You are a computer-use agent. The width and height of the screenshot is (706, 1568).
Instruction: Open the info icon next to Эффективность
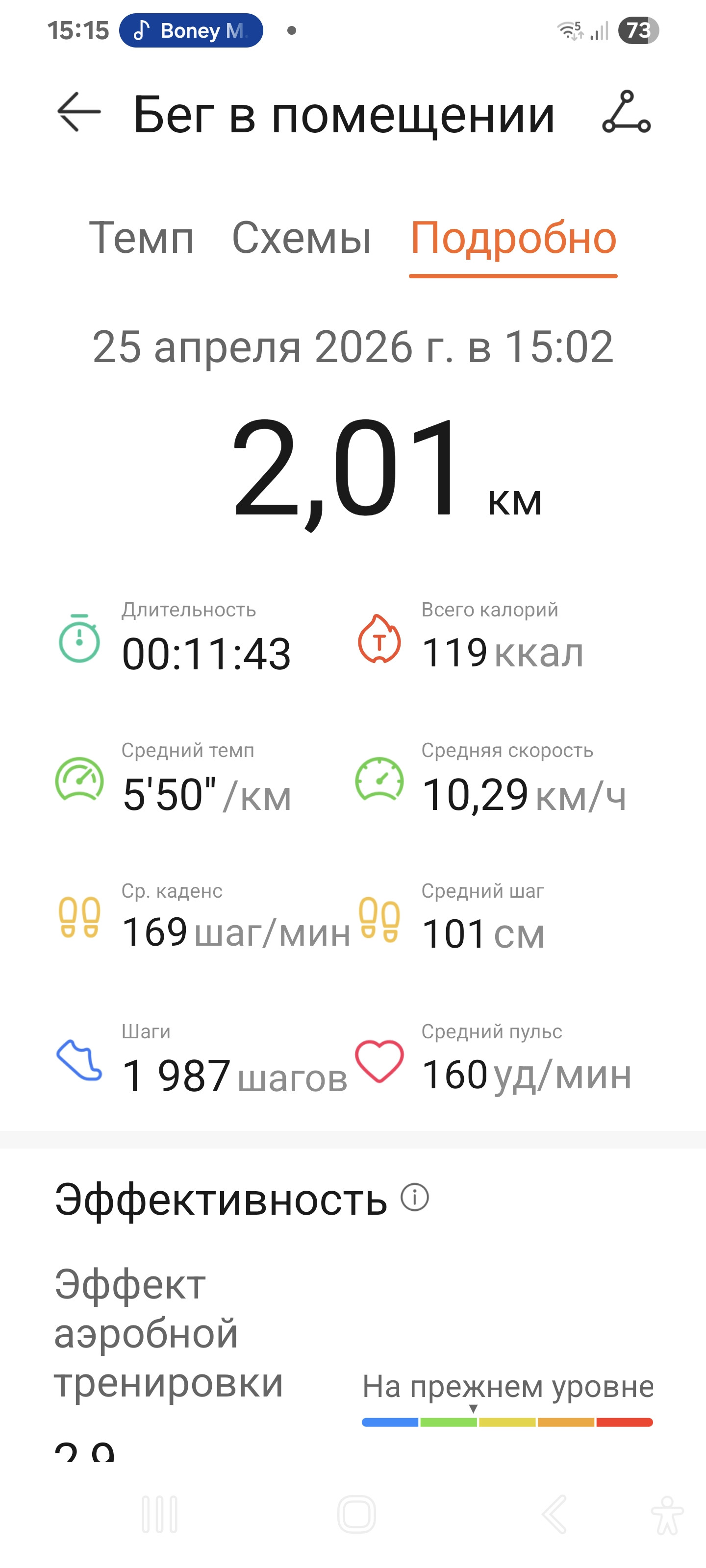(415, 1197)
